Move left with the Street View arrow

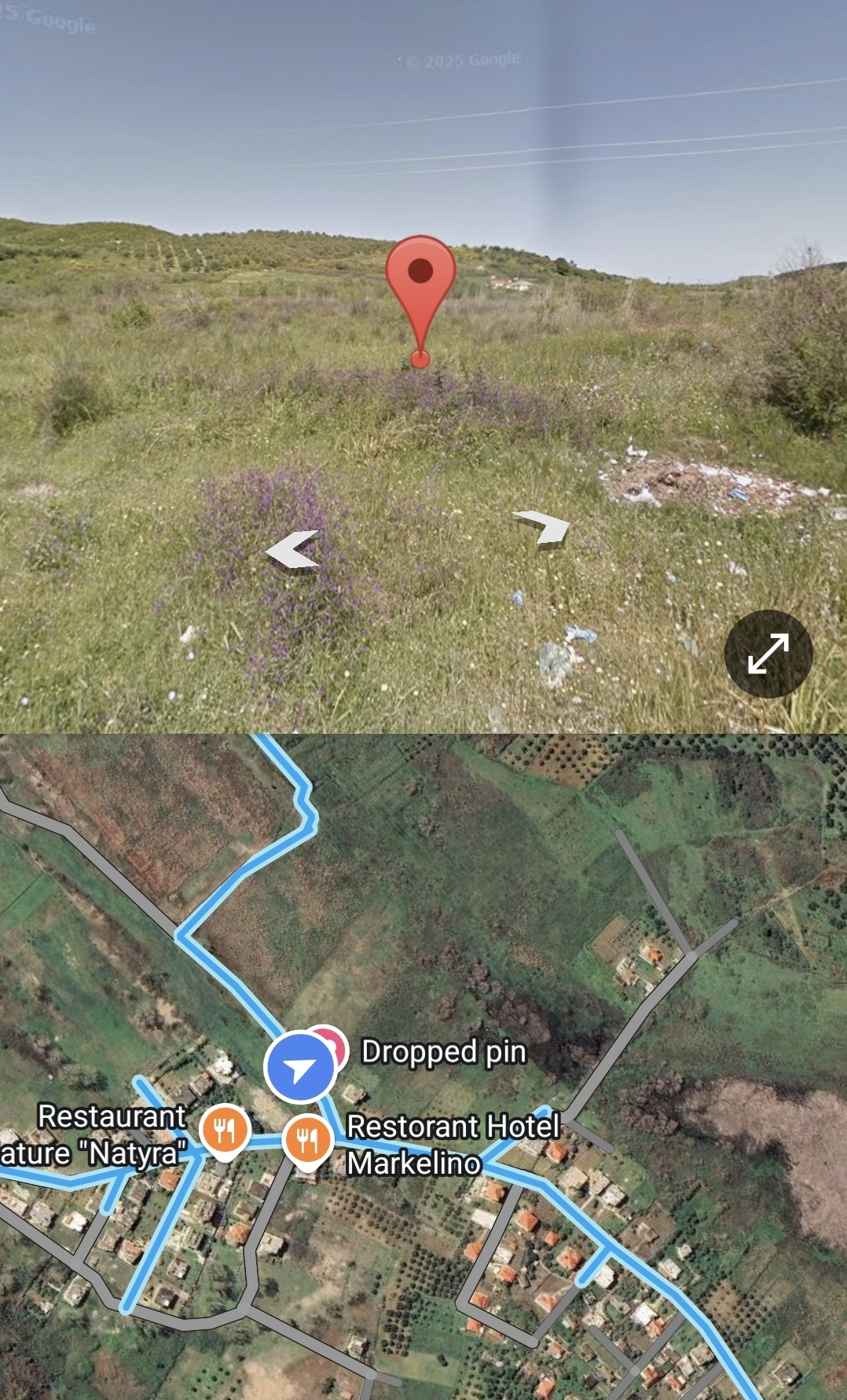pyautogui.click(x=294, y=548)
